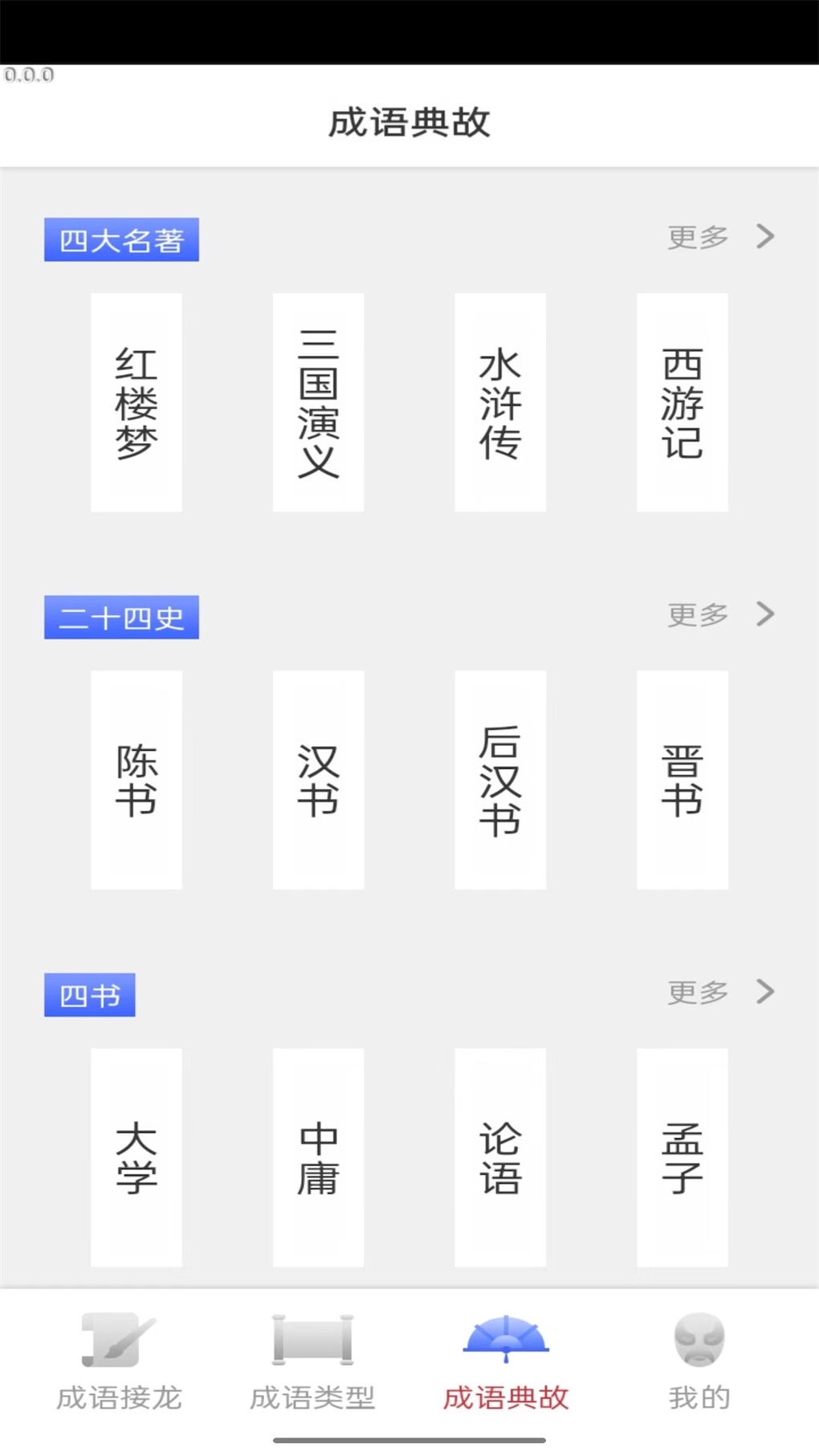Tap the 后汉书 history card

[x=499, y=777]
